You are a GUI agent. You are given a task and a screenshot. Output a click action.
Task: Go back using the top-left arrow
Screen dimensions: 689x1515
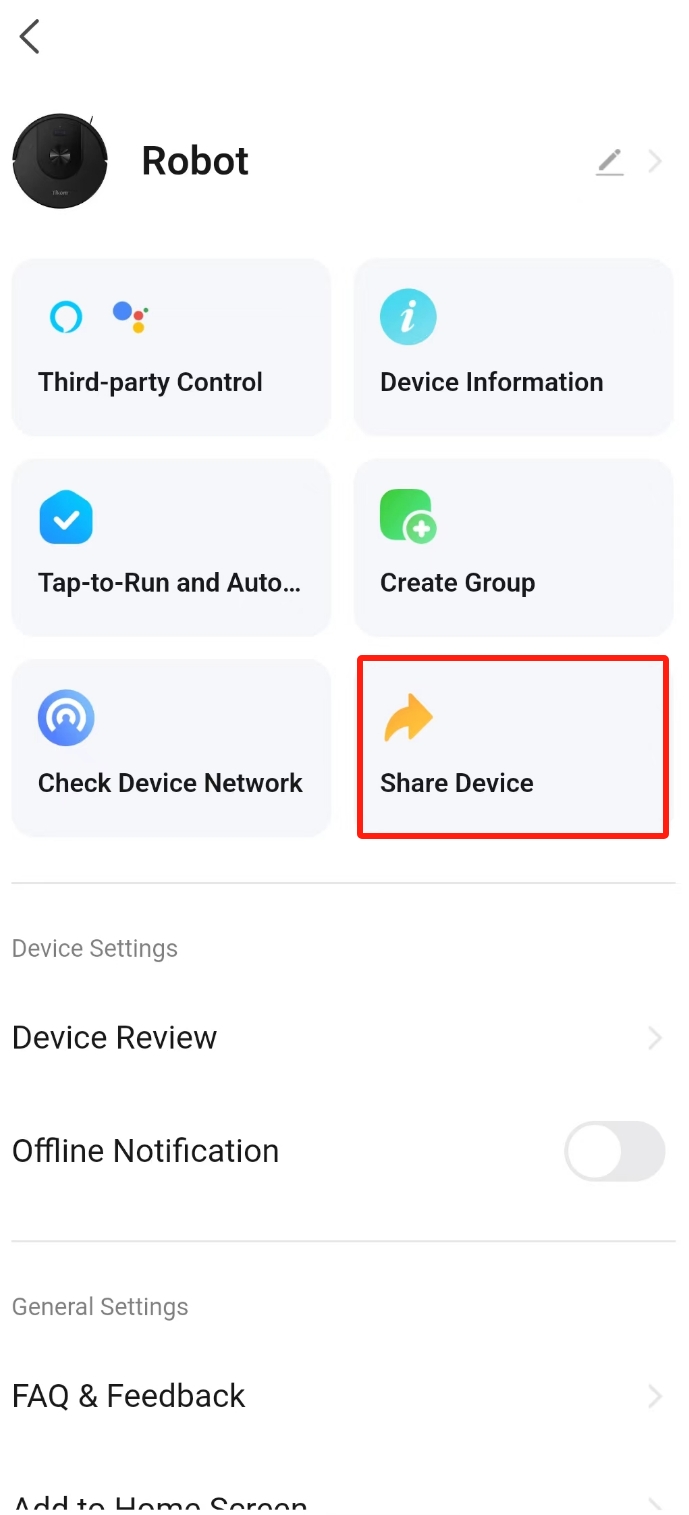pyautogui.click(x=30, y=38)
